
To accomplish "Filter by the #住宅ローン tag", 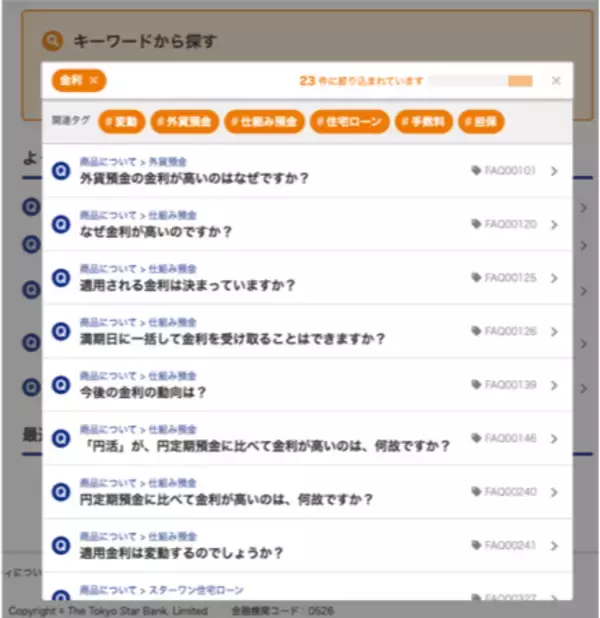I will [349, 122].
